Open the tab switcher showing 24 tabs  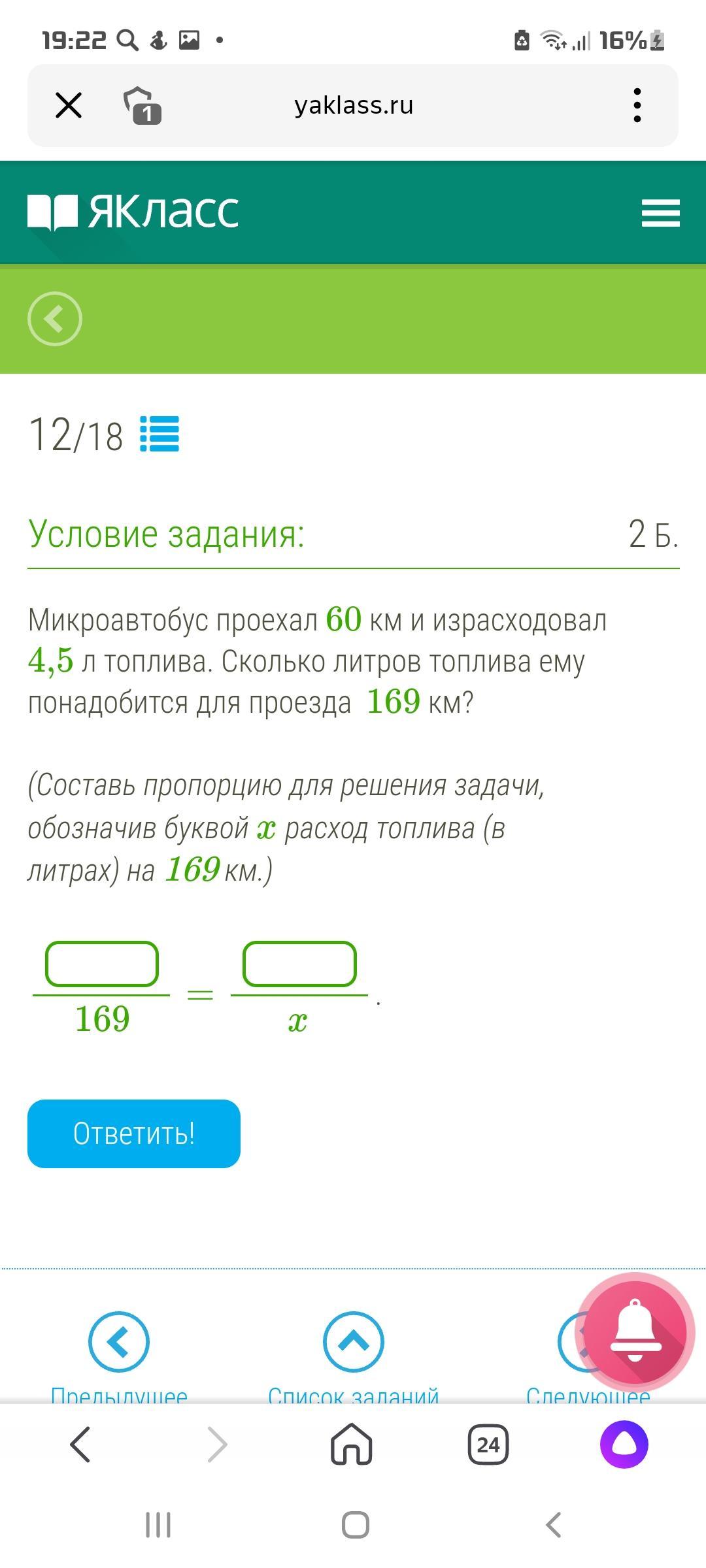coord(488,1445)
